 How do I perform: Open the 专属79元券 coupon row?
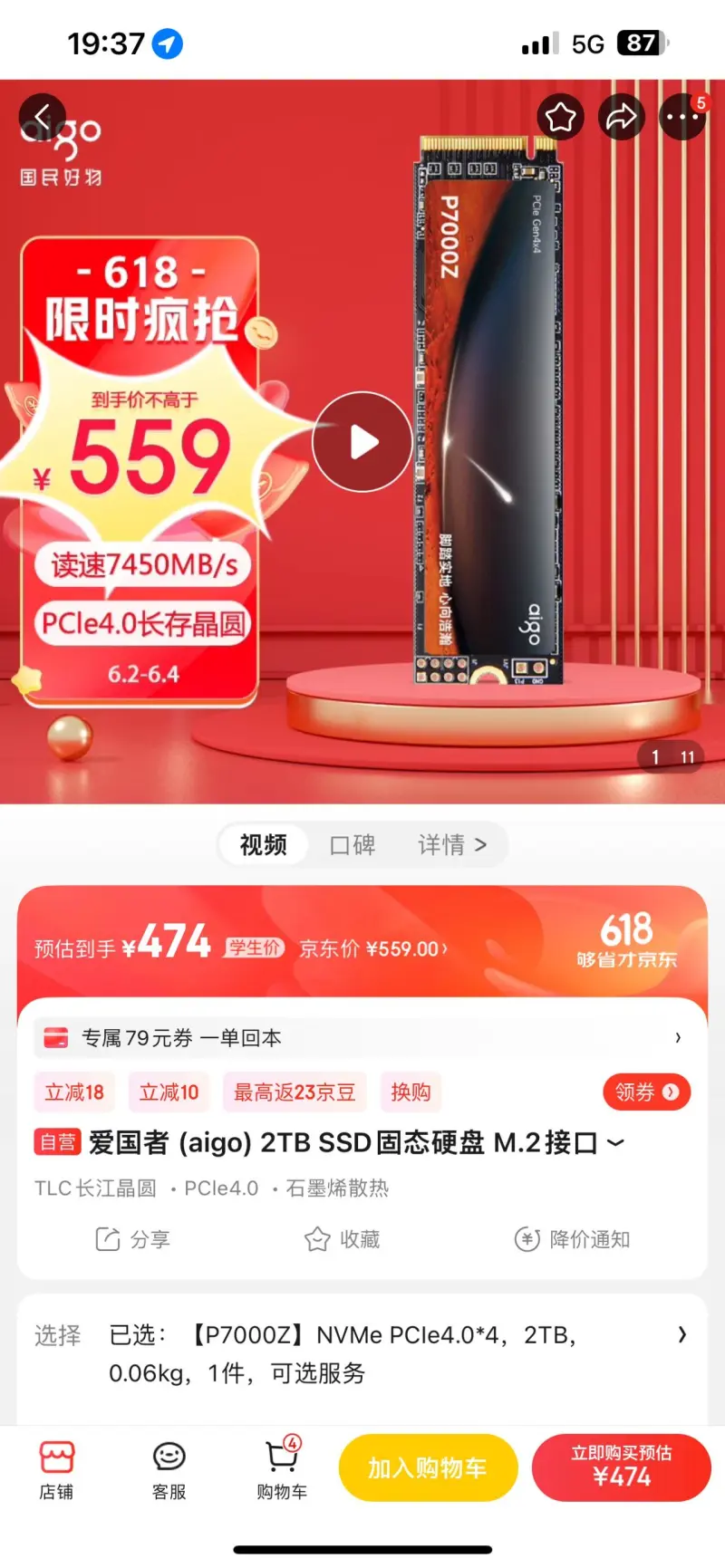362,1038
